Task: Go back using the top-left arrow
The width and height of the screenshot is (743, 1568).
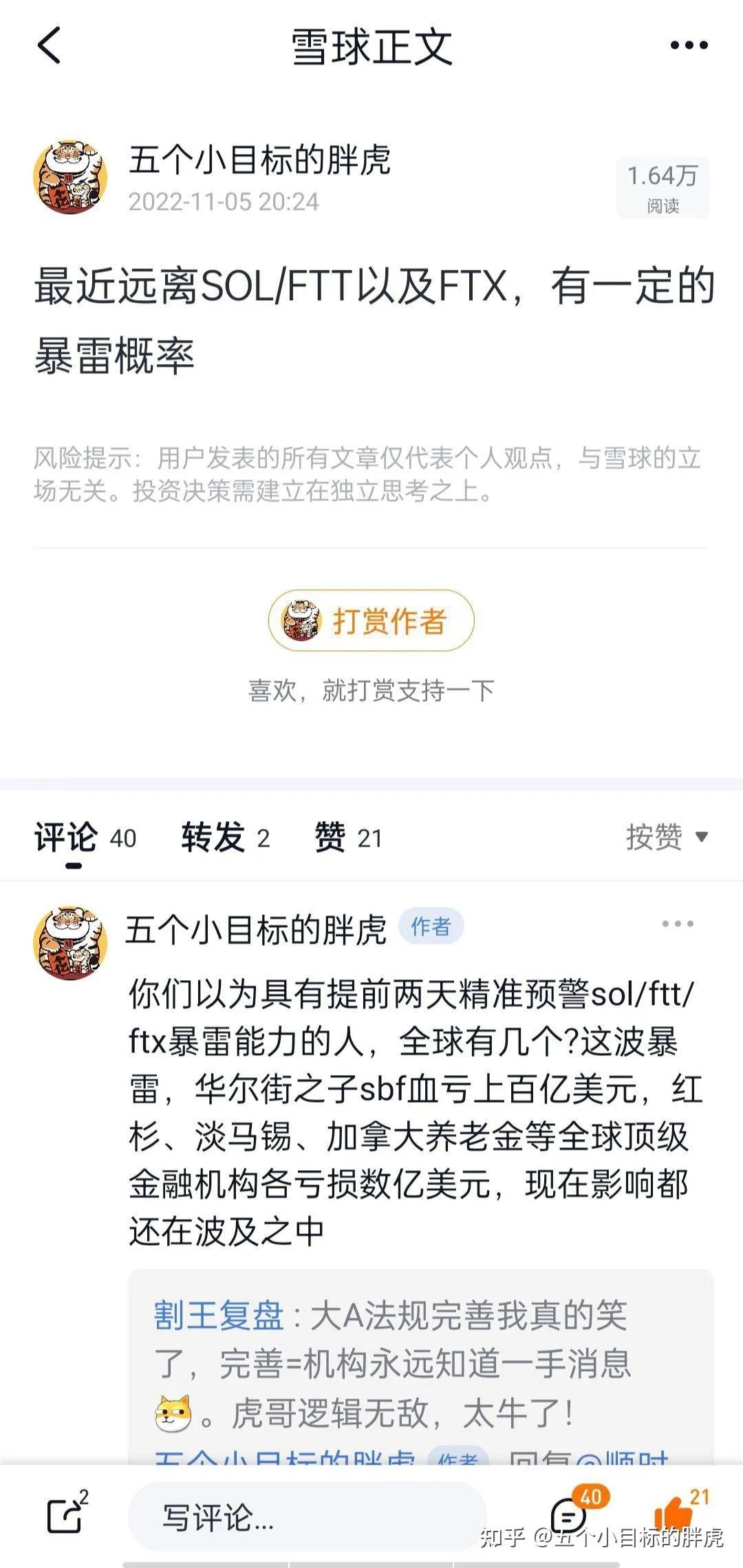Action: click(49, 45)
